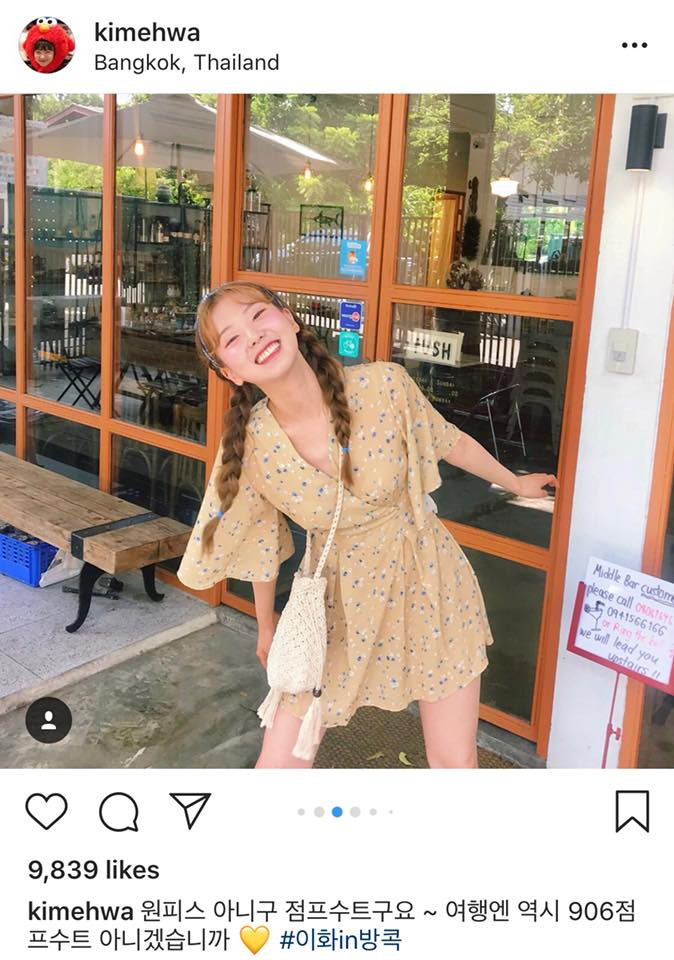View the 9,839 likes list
The width and height of the screenshot is (674, 960).
(94, 870)
